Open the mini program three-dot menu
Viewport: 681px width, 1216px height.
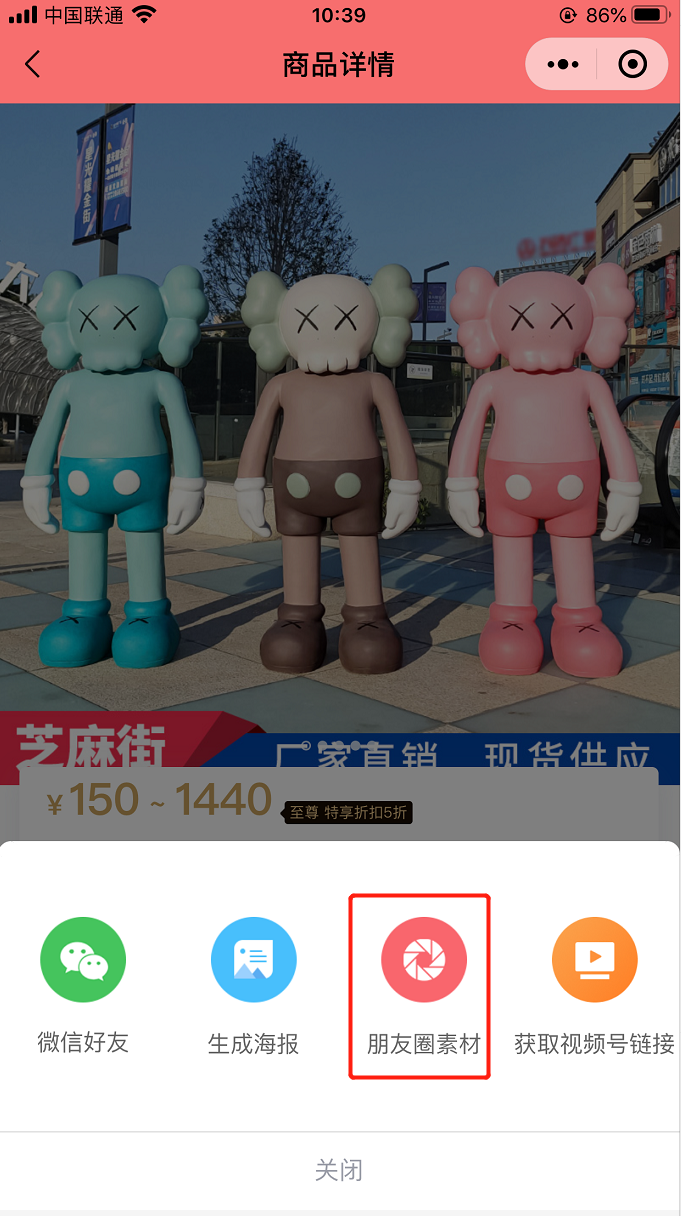coord(563,65)
